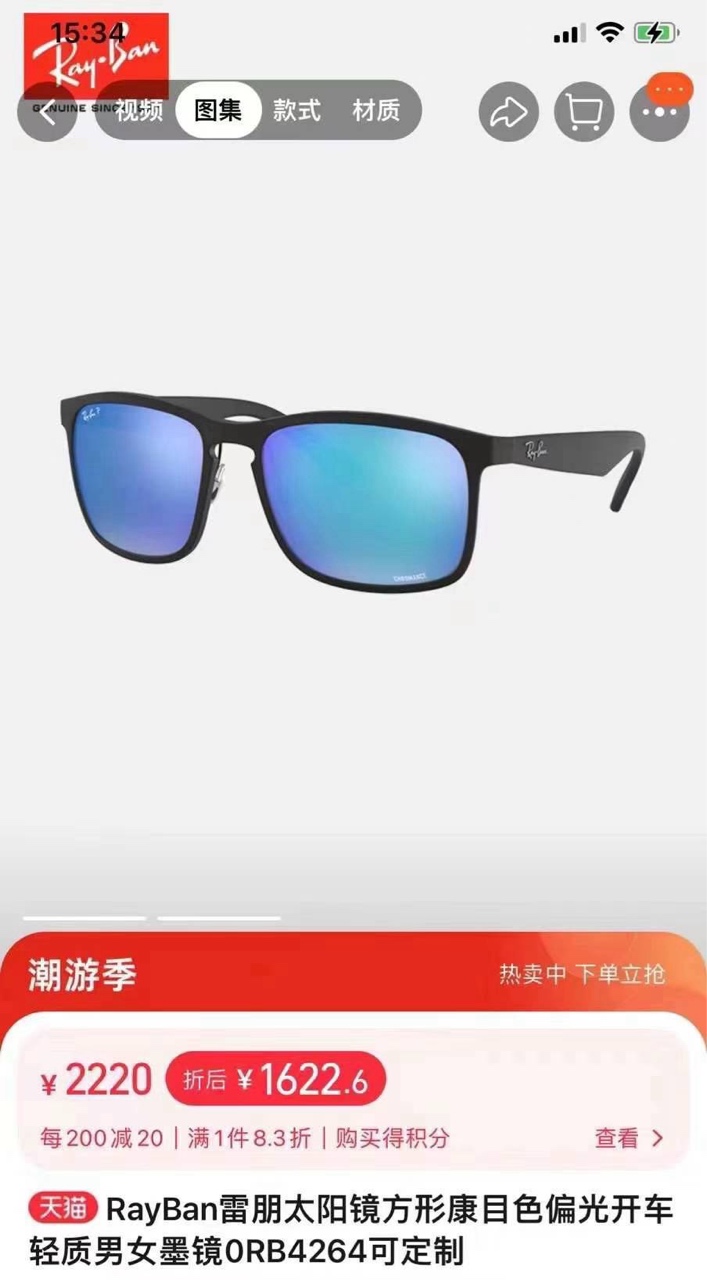Screen dimensions: 707x1280
Task: Switch to the 款式 tab
Action: pyautogui.click(x=297, y=110)
